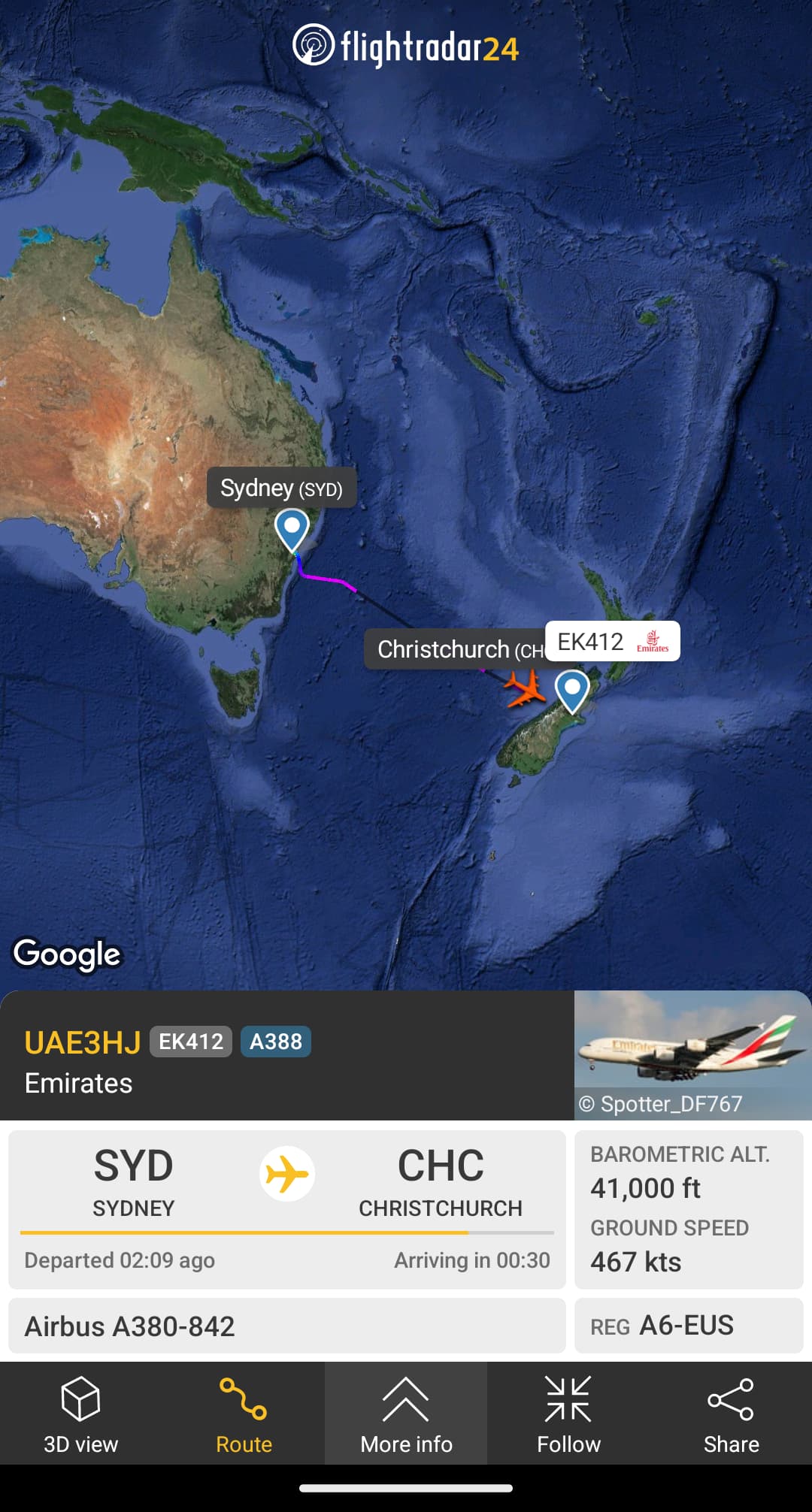812x1512 pixels.
Task: Open the SYD to CHC route card
Action: click(x=286, y=1208)
